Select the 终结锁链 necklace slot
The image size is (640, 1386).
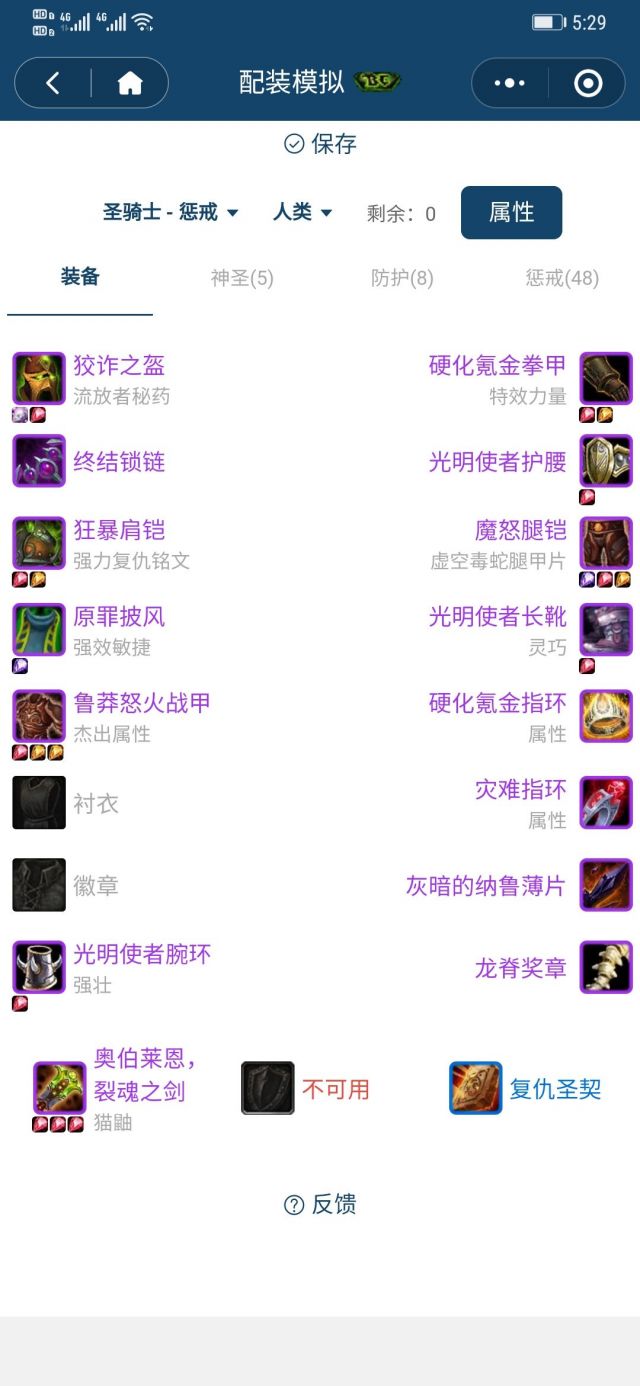119,462
